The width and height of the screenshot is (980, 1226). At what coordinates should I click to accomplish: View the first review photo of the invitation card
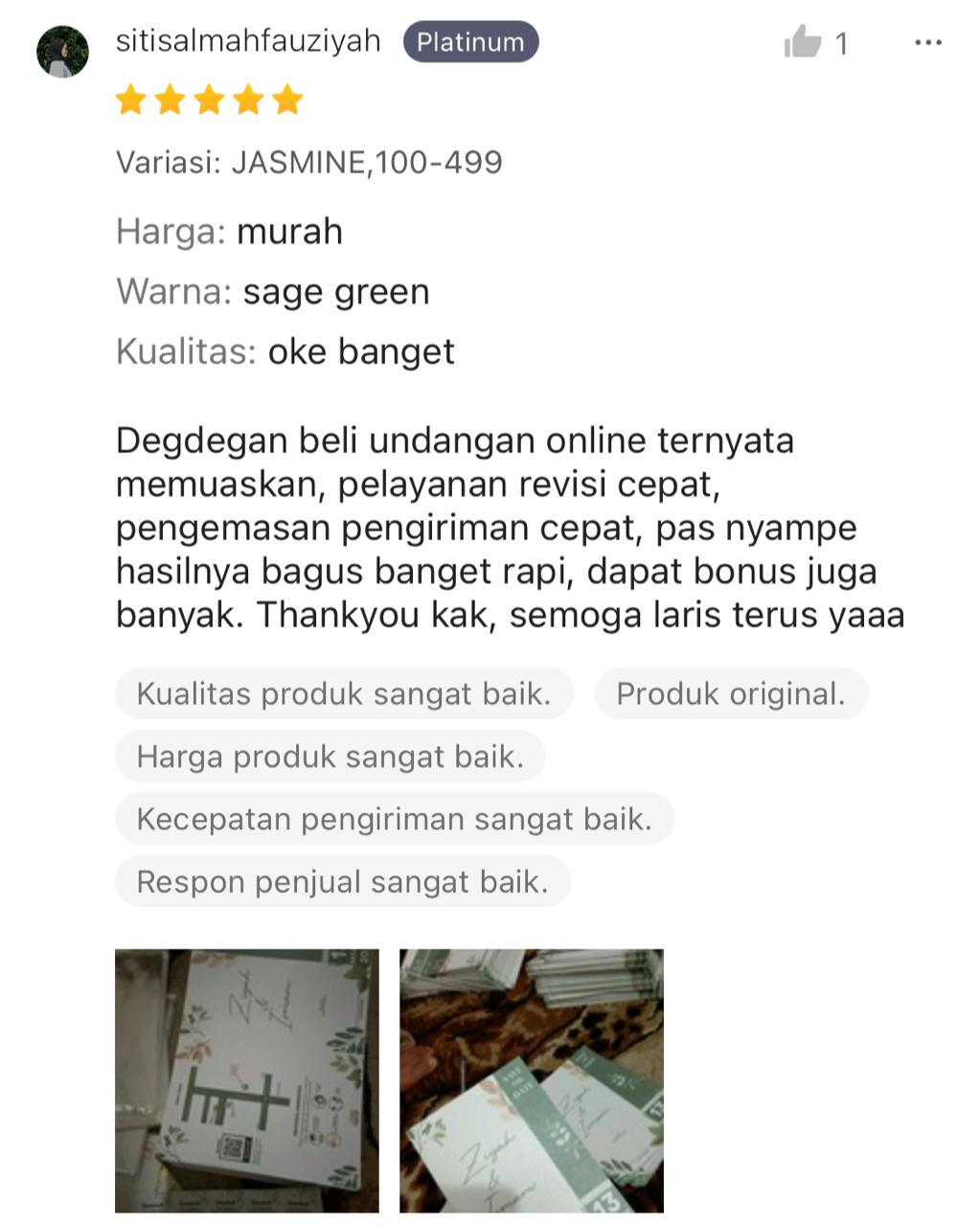[x=247, y=1080]
